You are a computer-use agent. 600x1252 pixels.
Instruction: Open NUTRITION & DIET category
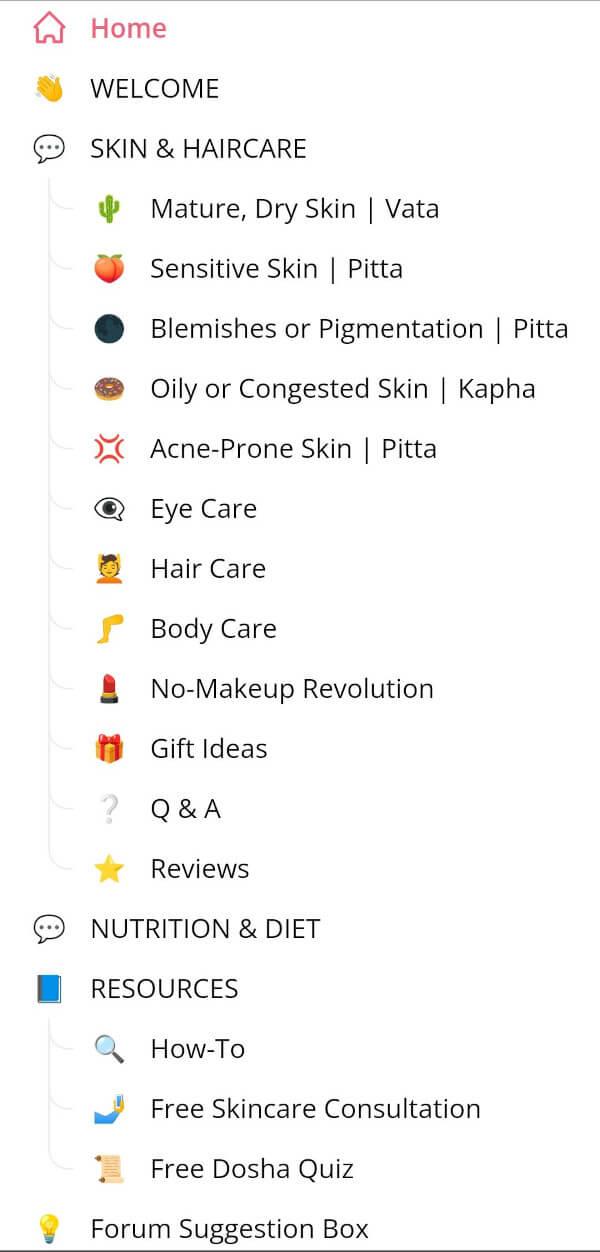click(205, 928)
